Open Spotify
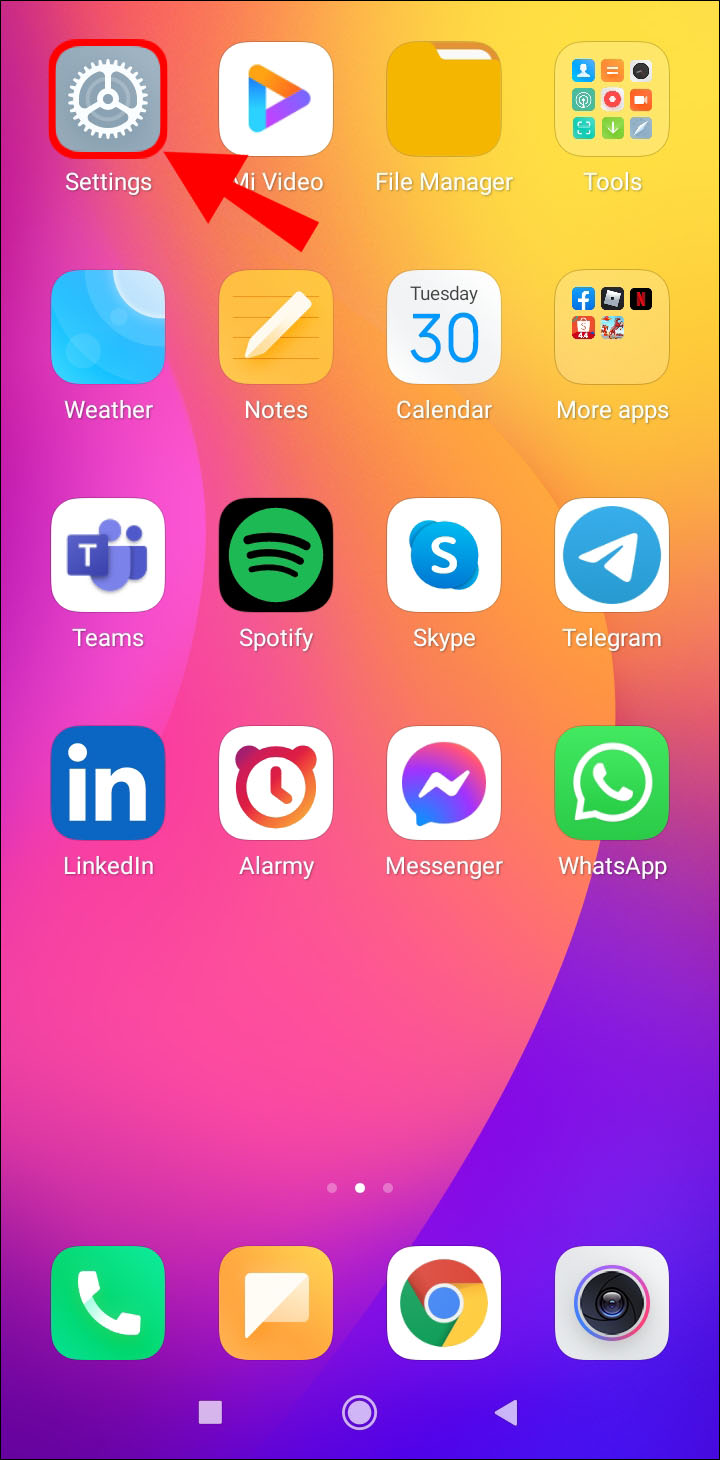This screenshot has width=720, height=1460. coord(276,555)
